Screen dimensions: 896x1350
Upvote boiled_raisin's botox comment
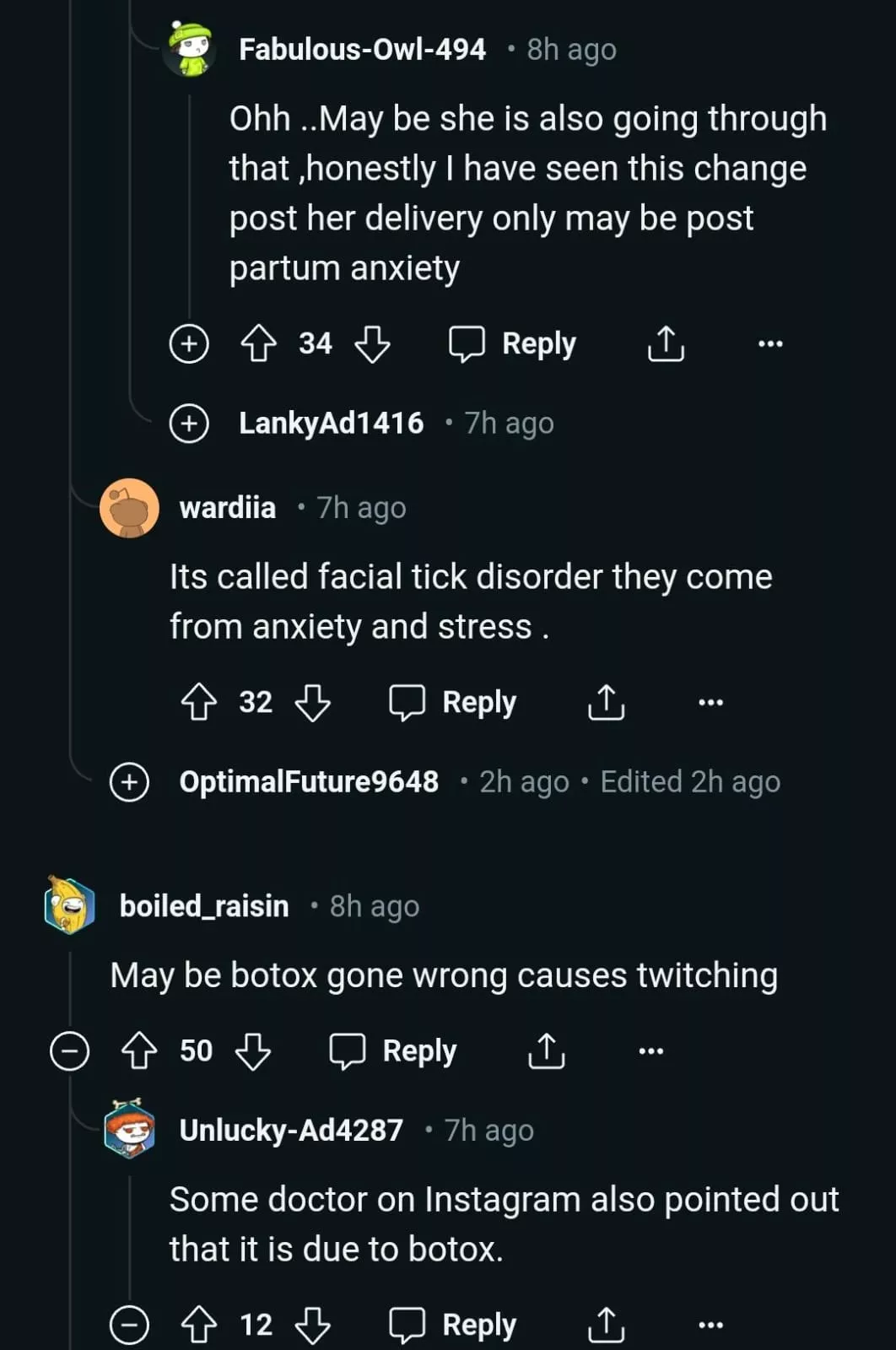tap(139, 1051)
